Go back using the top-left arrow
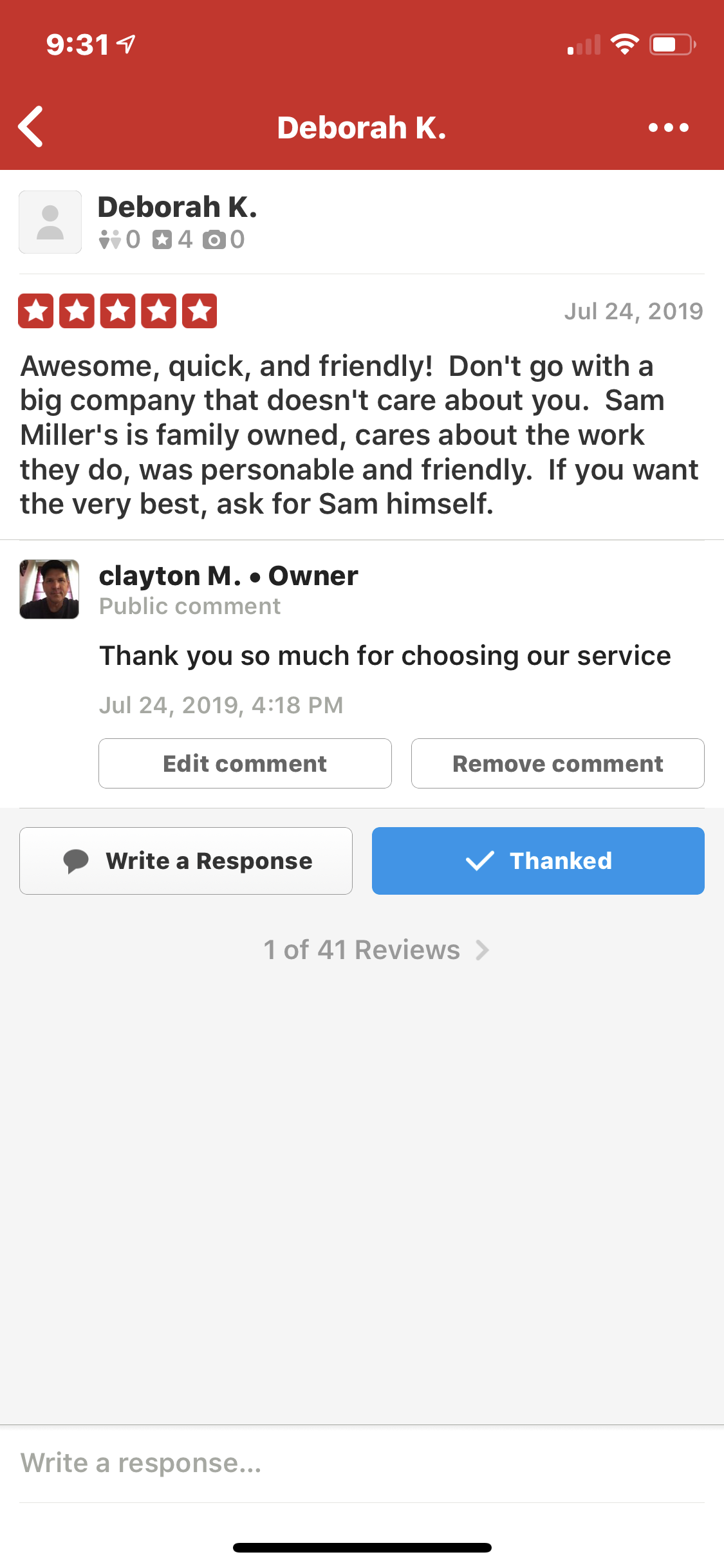Viewport: 724px width, 1568px height. [x=31, y=127]
